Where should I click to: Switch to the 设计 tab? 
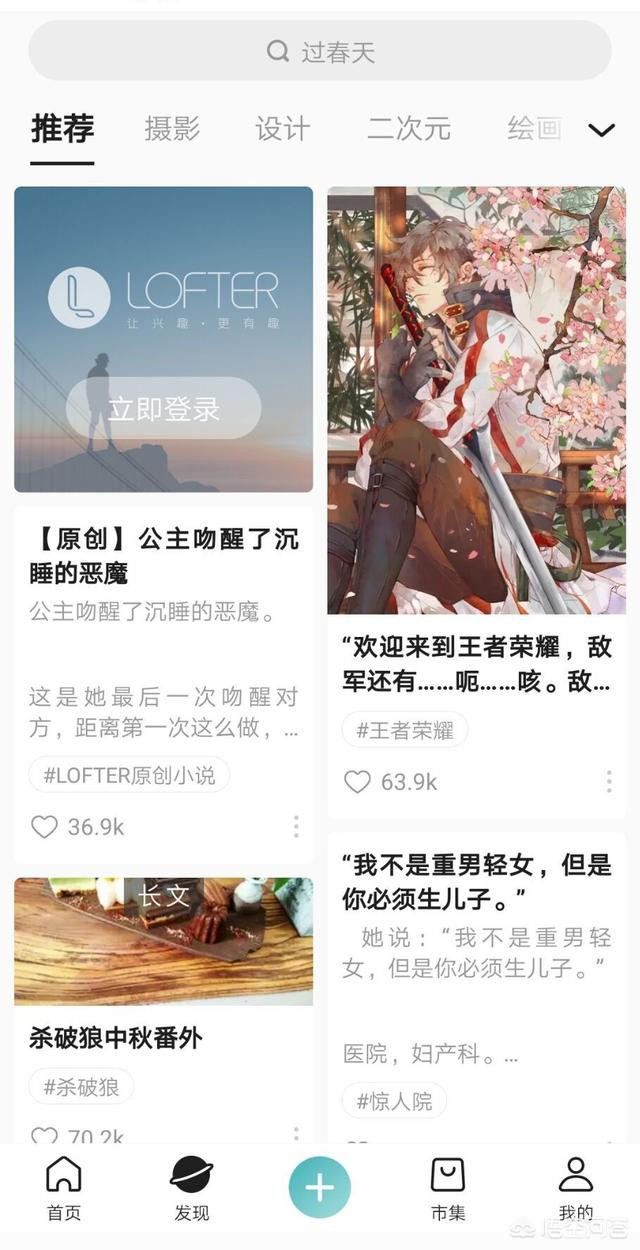coord(282,128)
